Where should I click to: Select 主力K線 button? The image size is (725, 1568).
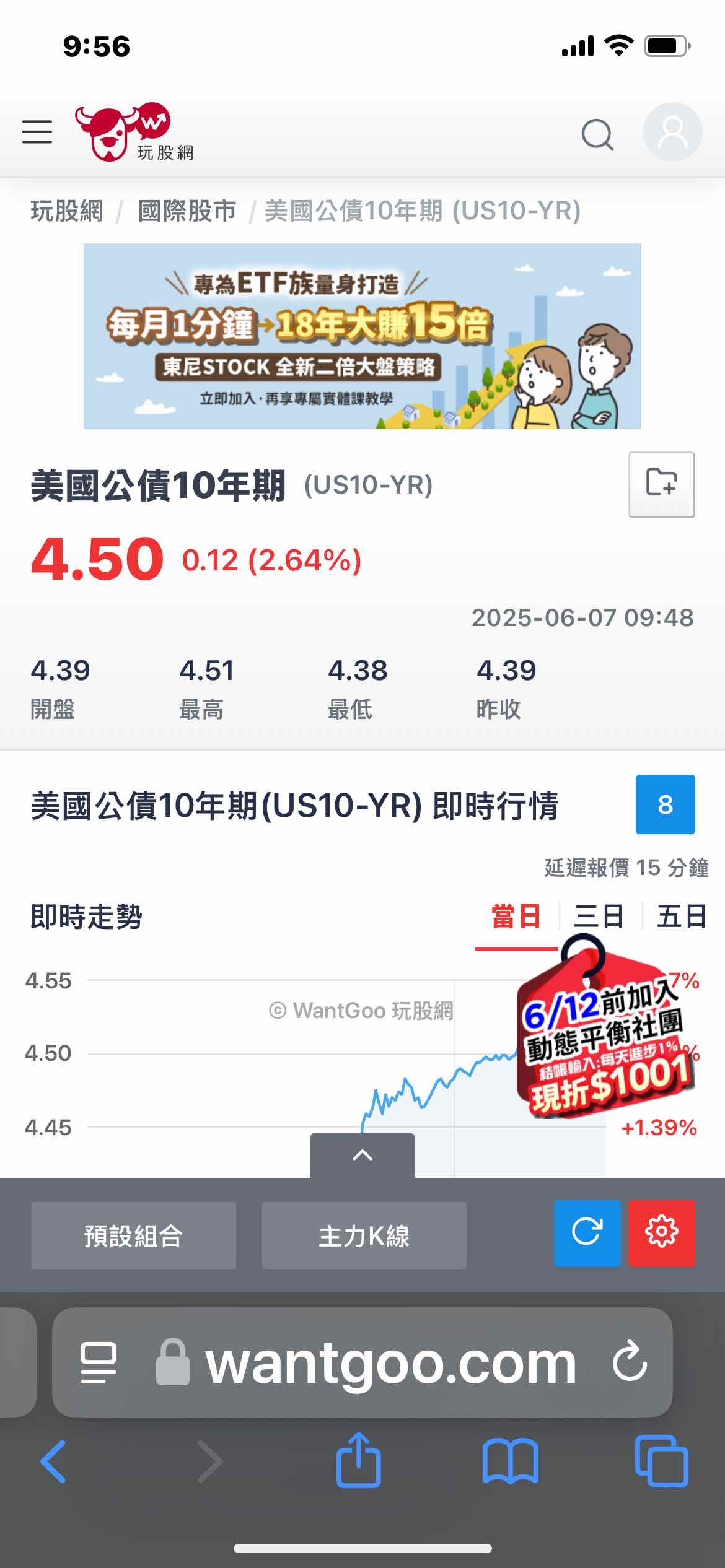[x=364, y=1236]
